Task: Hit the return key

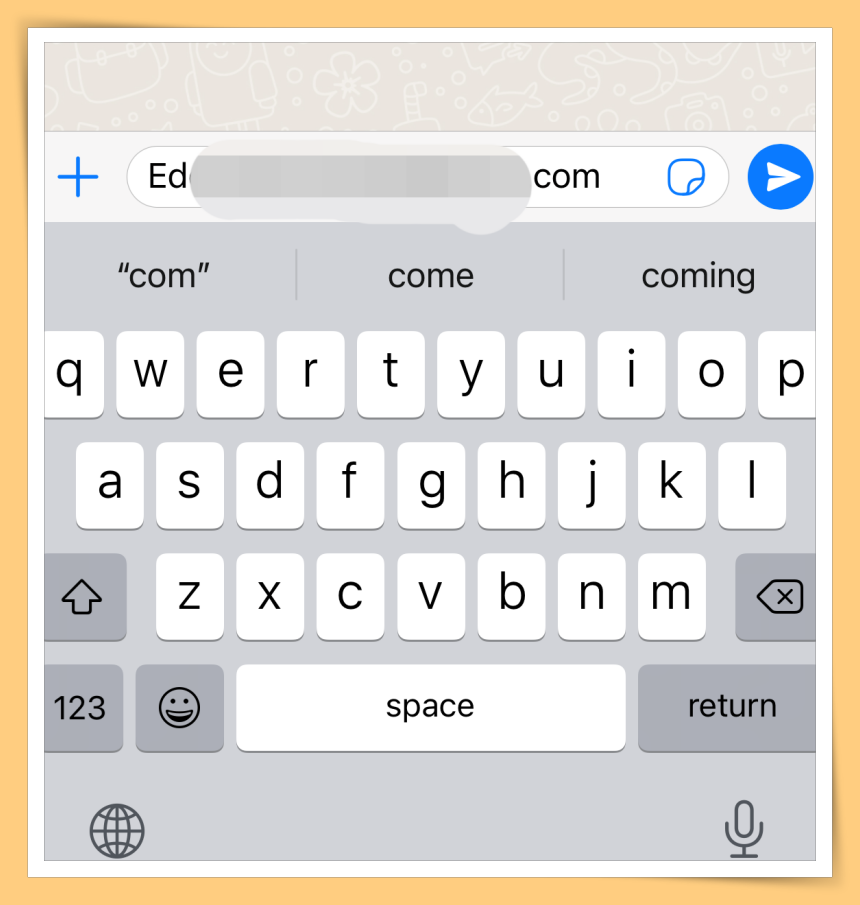Action: pyautogui.click(x=730, y=708)
